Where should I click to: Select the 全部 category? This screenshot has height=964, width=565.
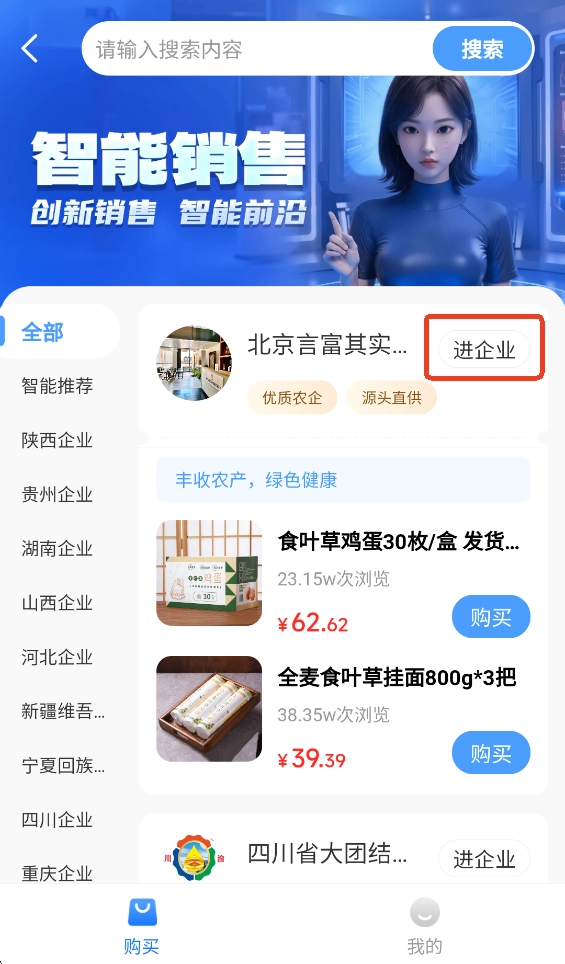[x=42, y=332]
